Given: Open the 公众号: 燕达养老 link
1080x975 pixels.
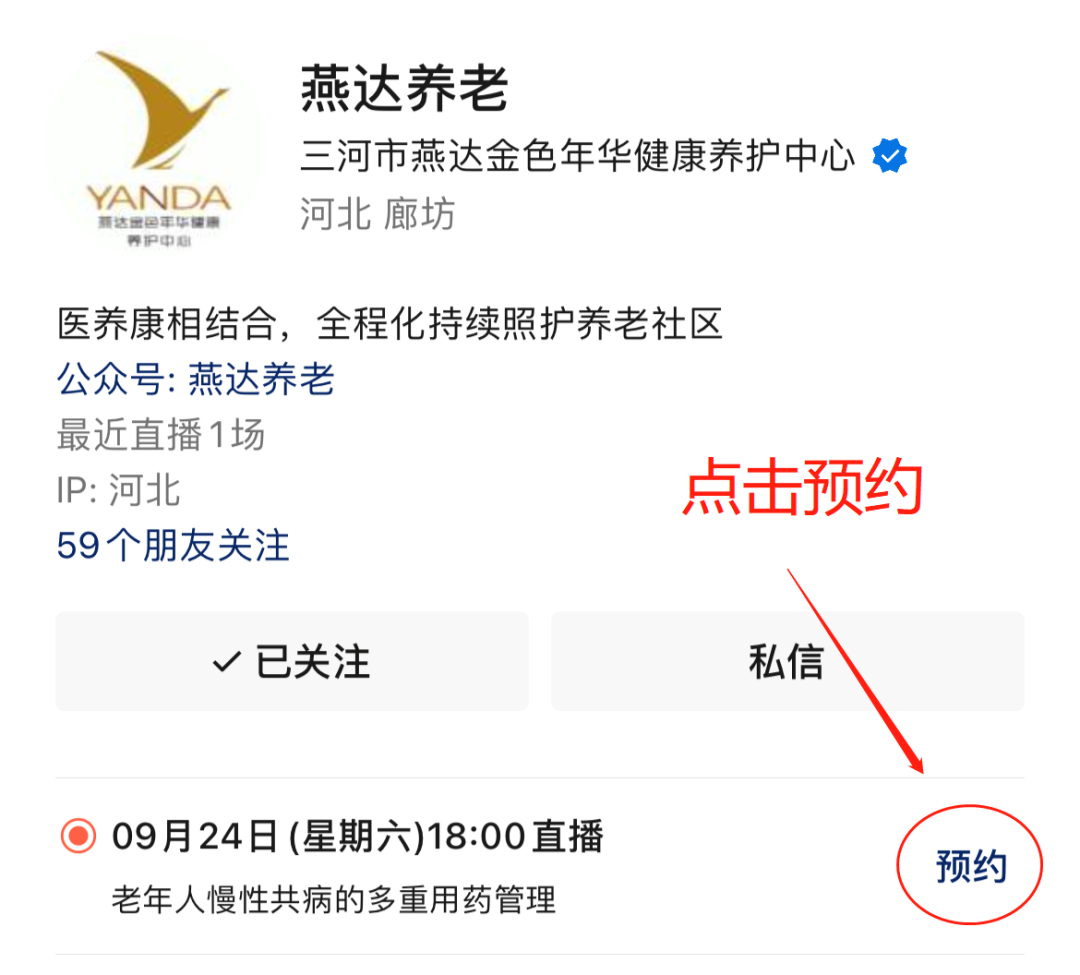Looking at the screenshot, I should click(x=196, y=380).
